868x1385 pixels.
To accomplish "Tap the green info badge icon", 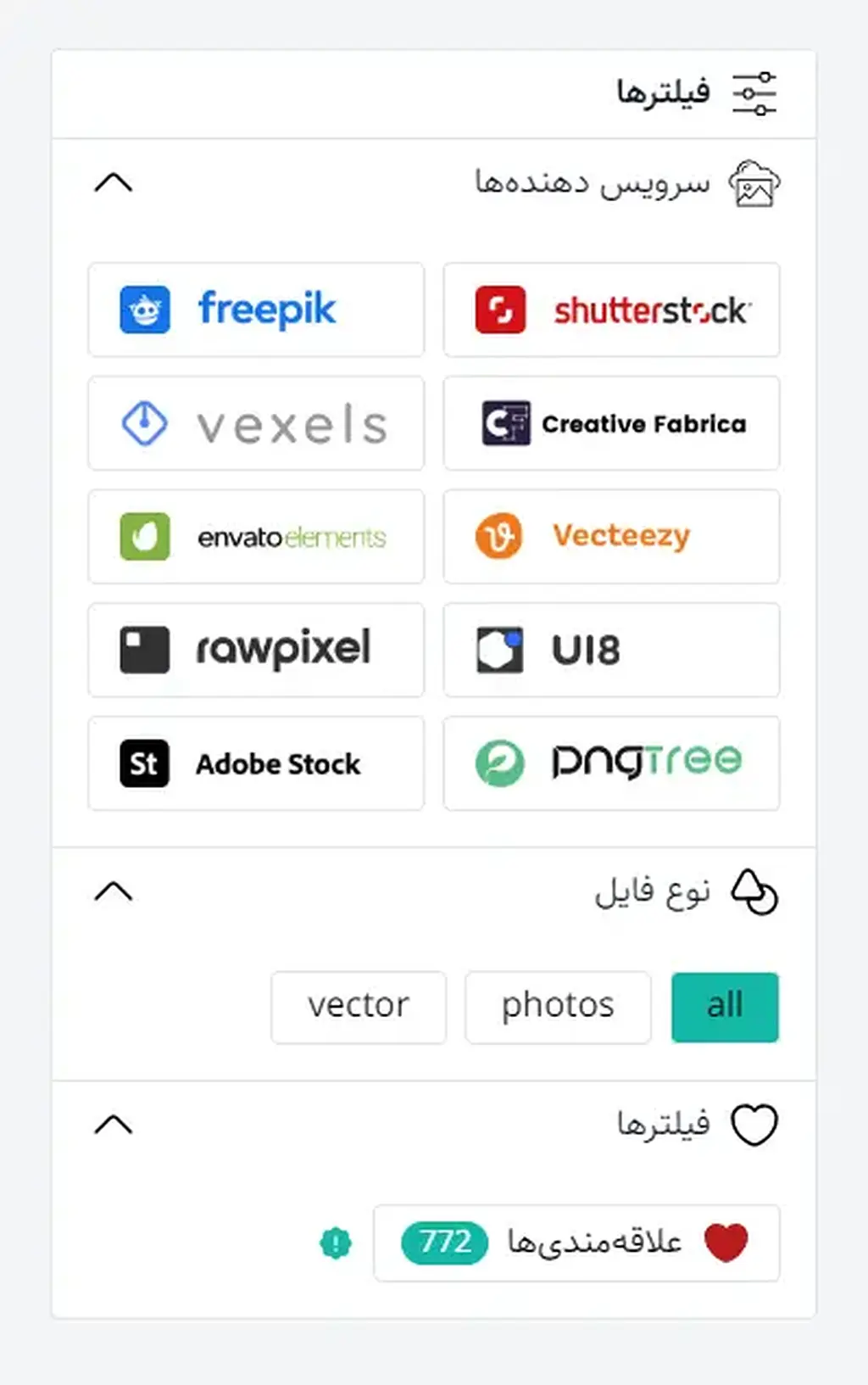I will (336, 1243).
